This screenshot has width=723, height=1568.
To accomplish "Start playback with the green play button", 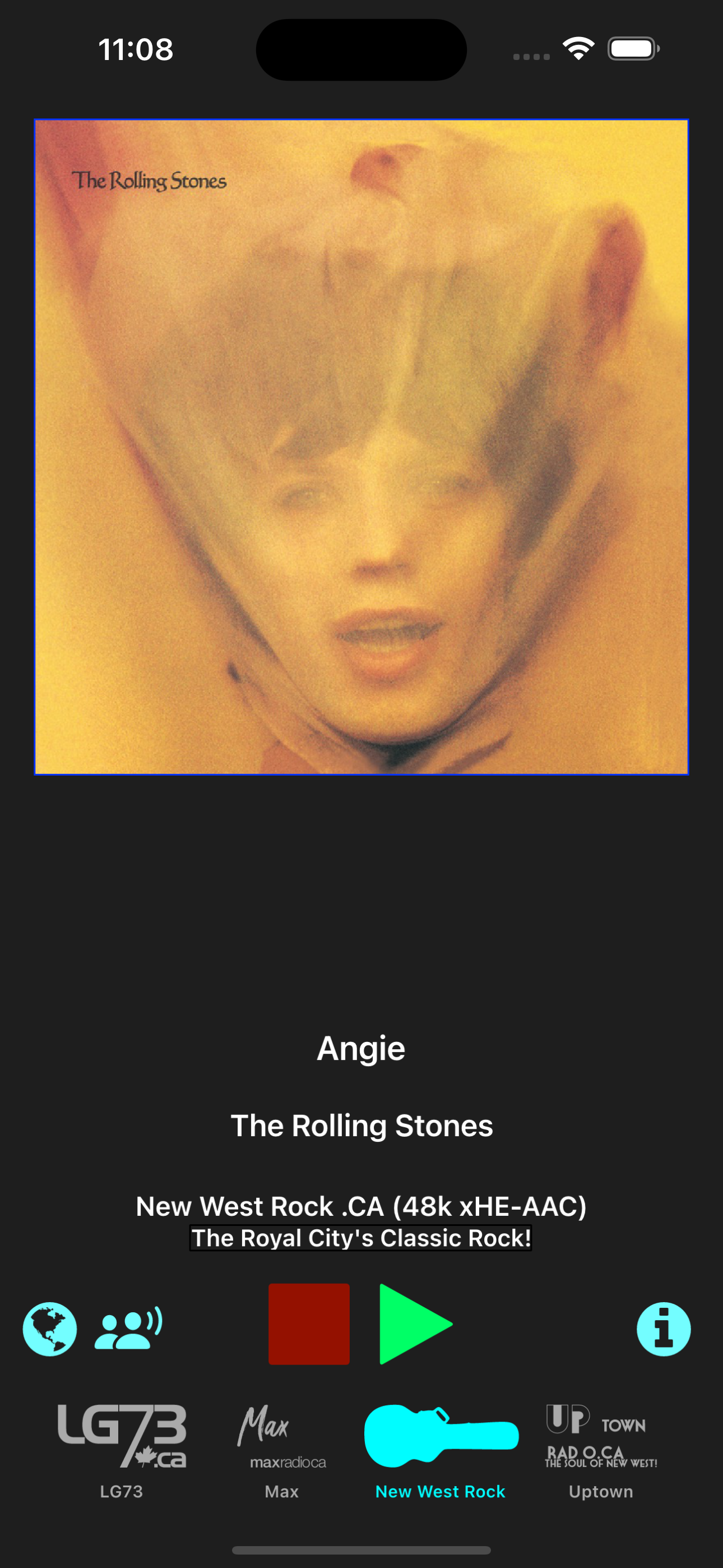I will click(x=415, y=1323).
